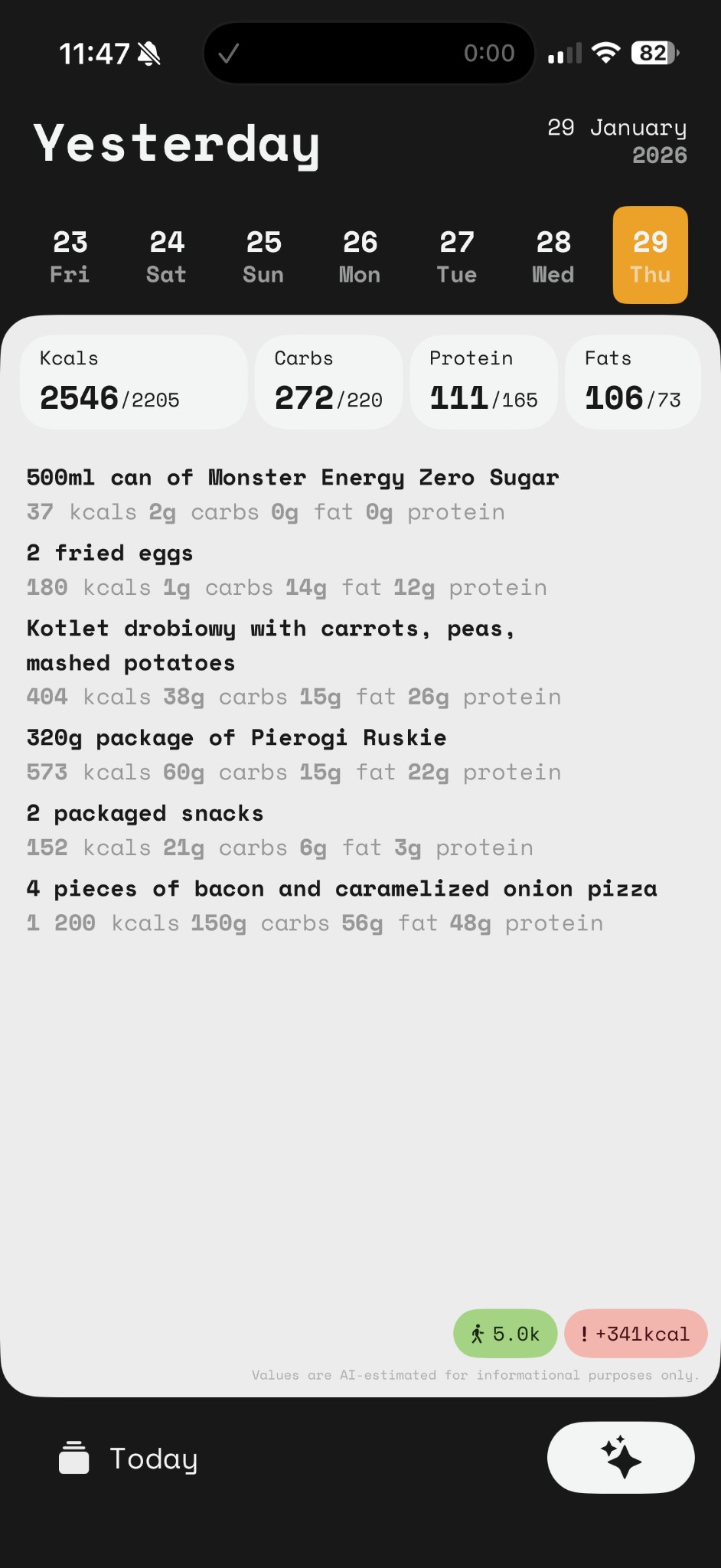721x1568 pixels.
Task: Jump to Tuesday the 27th
Action: click(x=457, y=256)
